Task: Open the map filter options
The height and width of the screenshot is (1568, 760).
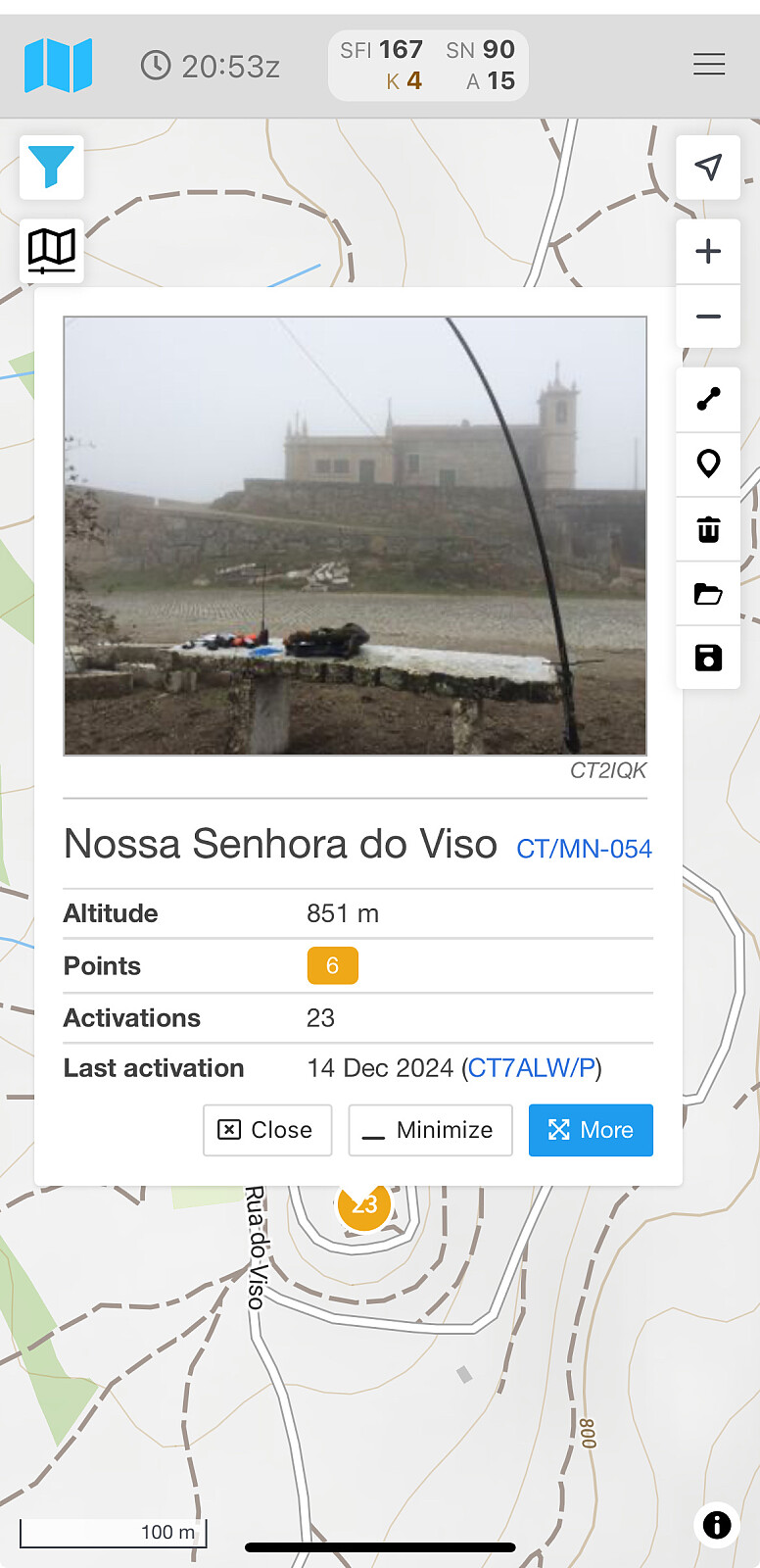Action: pos(52,168)
